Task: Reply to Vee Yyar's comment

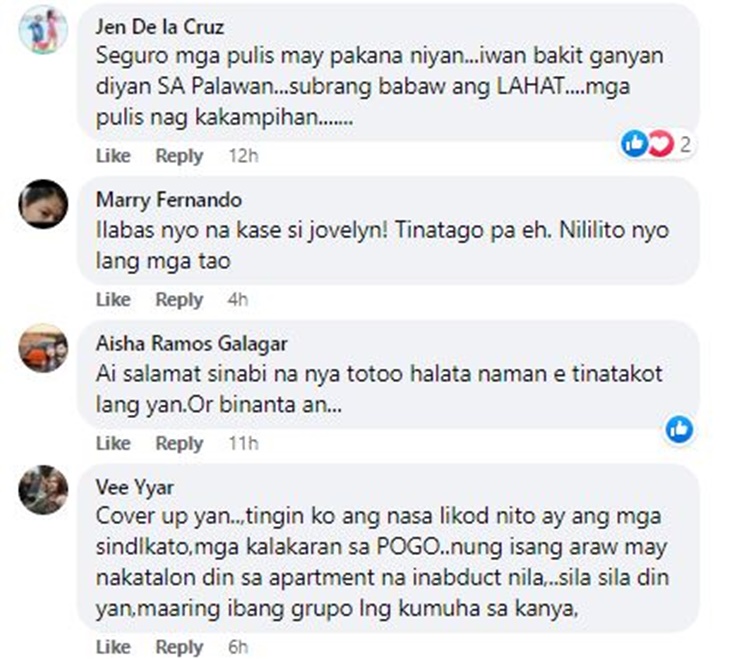Action: point(179,646)
